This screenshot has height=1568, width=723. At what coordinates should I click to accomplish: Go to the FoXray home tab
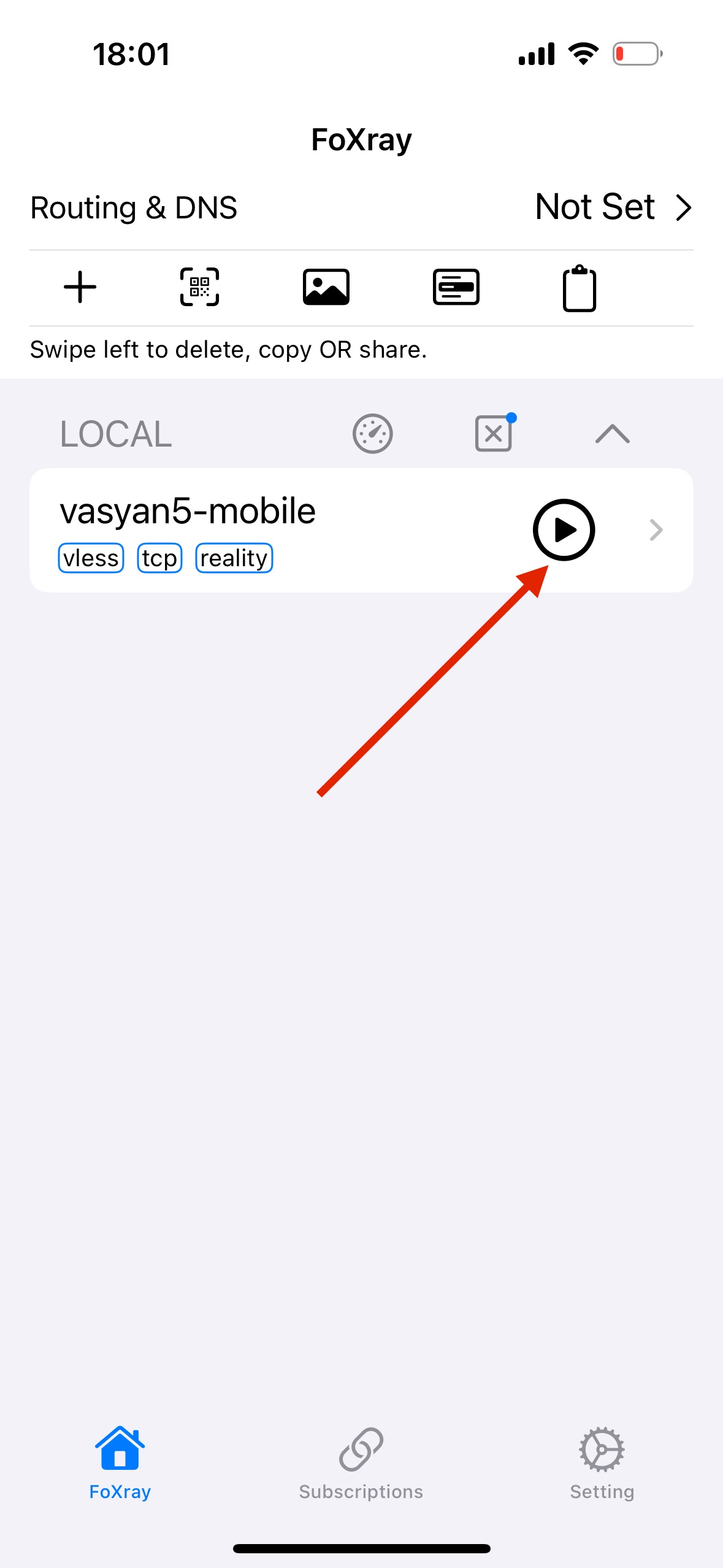[120, 1463]
